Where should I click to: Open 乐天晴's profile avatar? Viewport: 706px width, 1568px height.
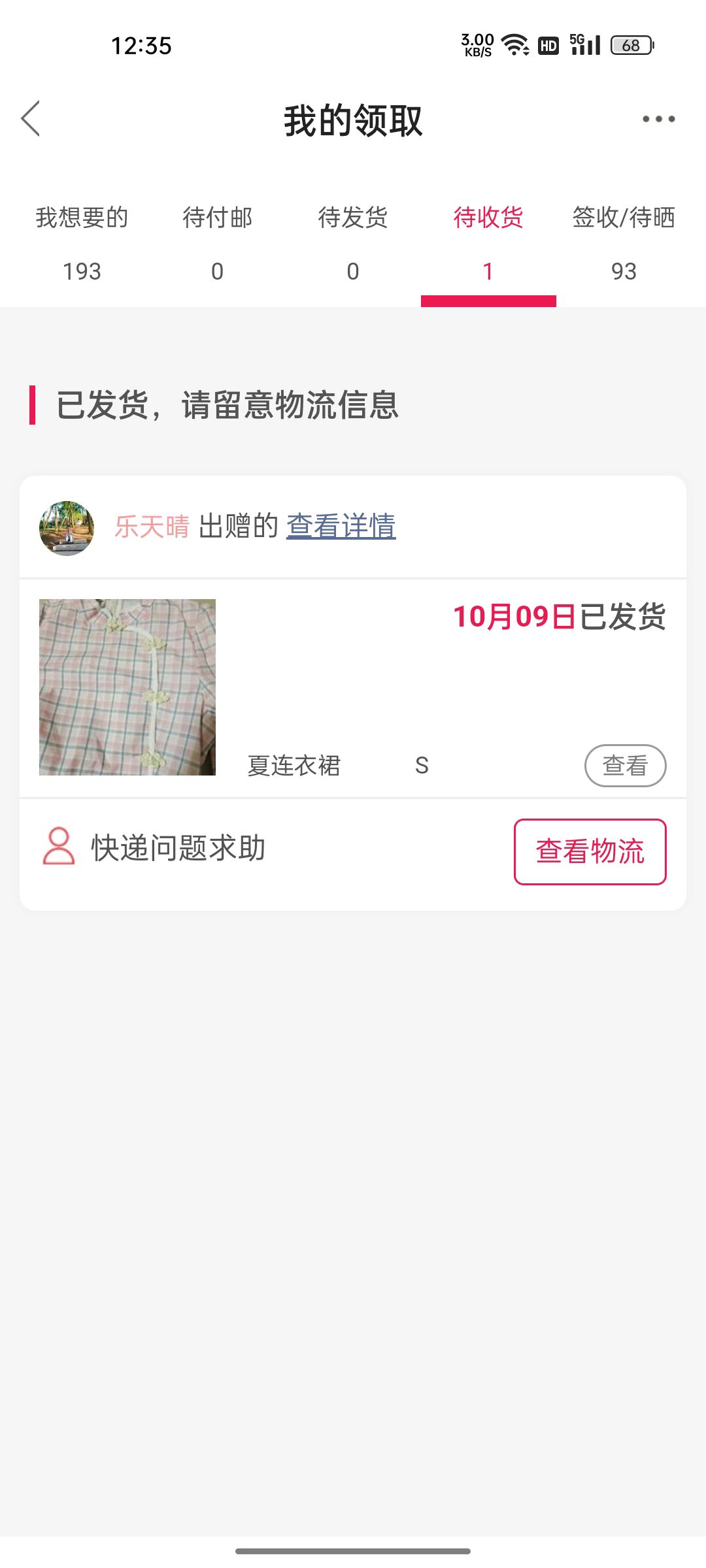67,528
